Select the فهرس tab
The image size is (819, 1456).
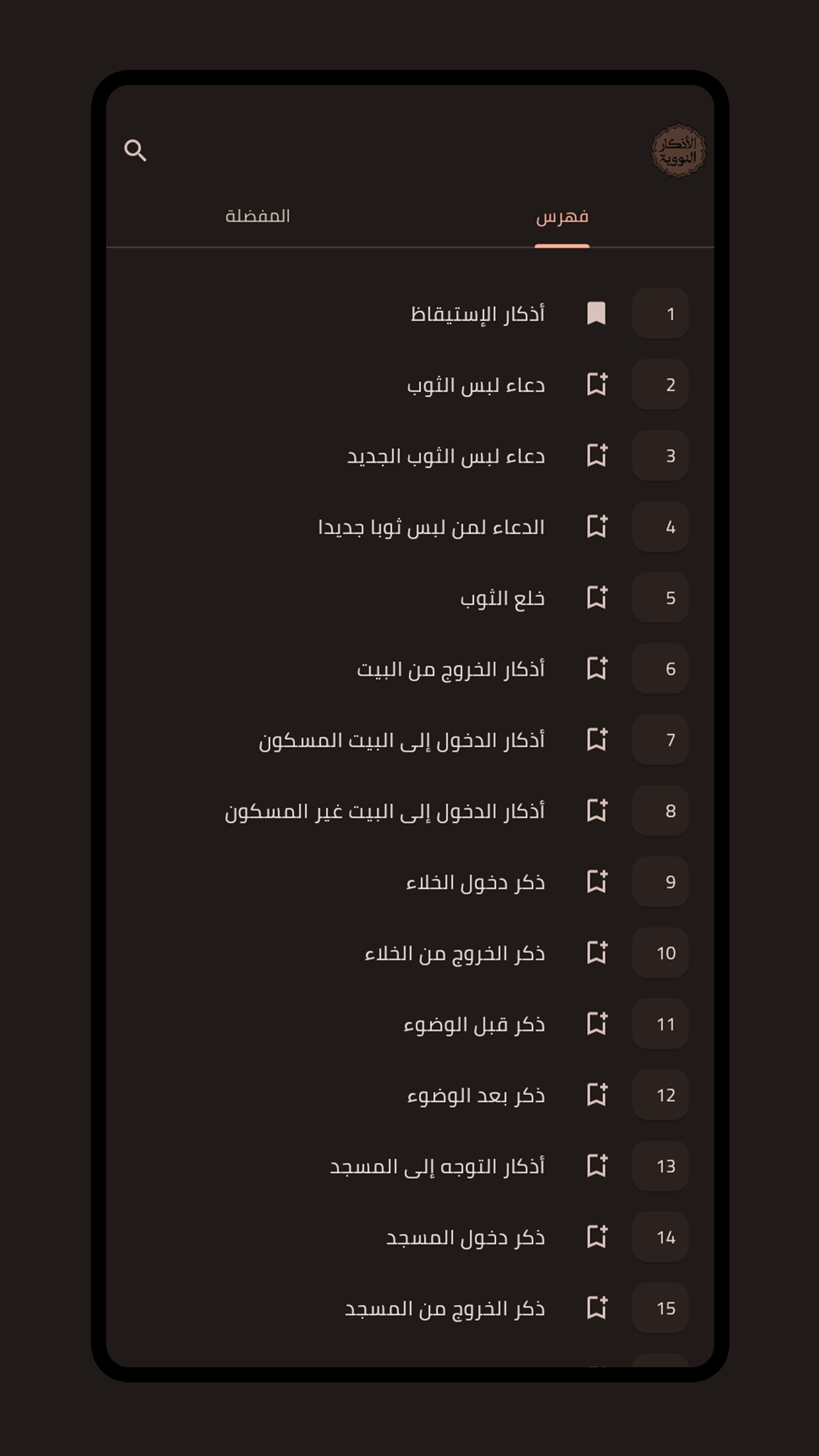tap(562, 217)
